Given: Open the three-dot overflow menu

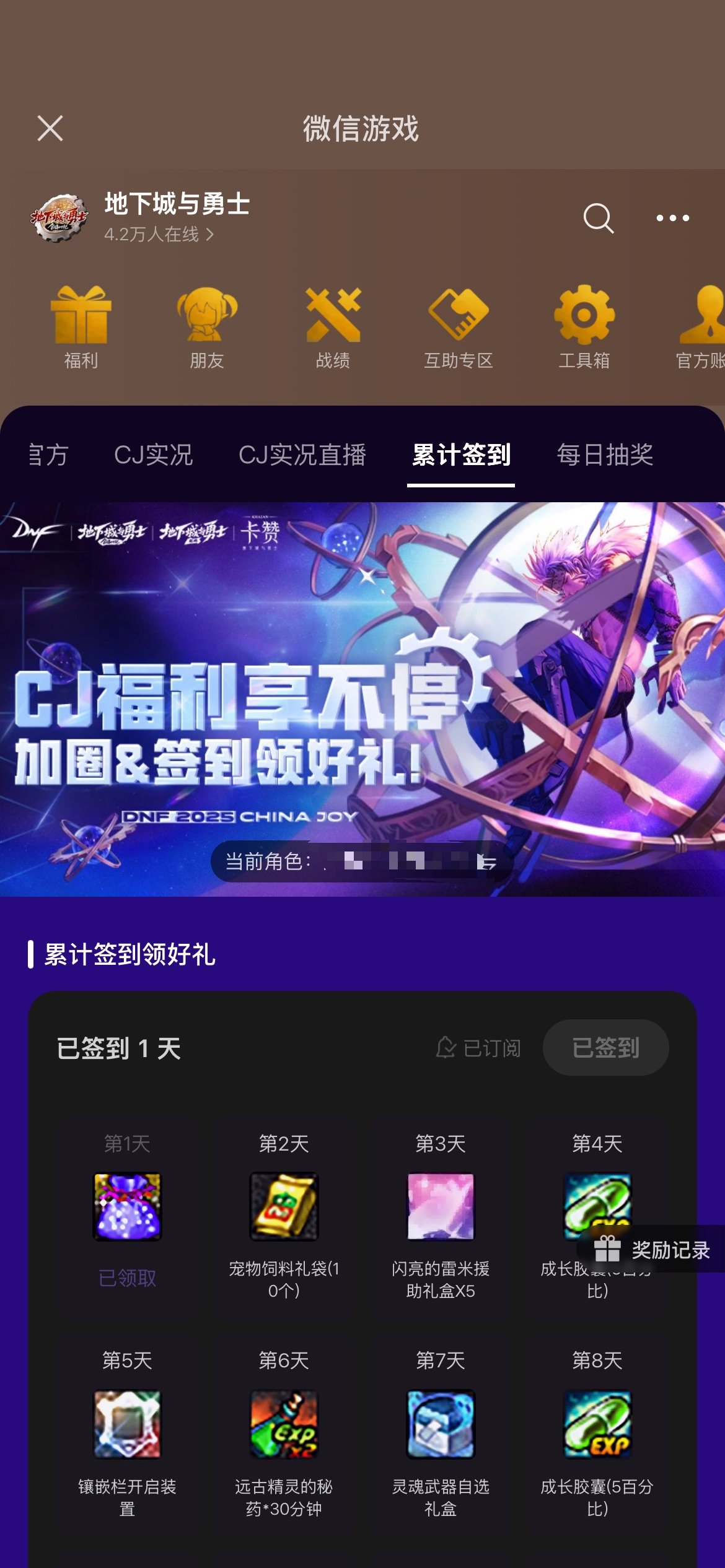Looking at the screenshot, I should click(672, 218).
